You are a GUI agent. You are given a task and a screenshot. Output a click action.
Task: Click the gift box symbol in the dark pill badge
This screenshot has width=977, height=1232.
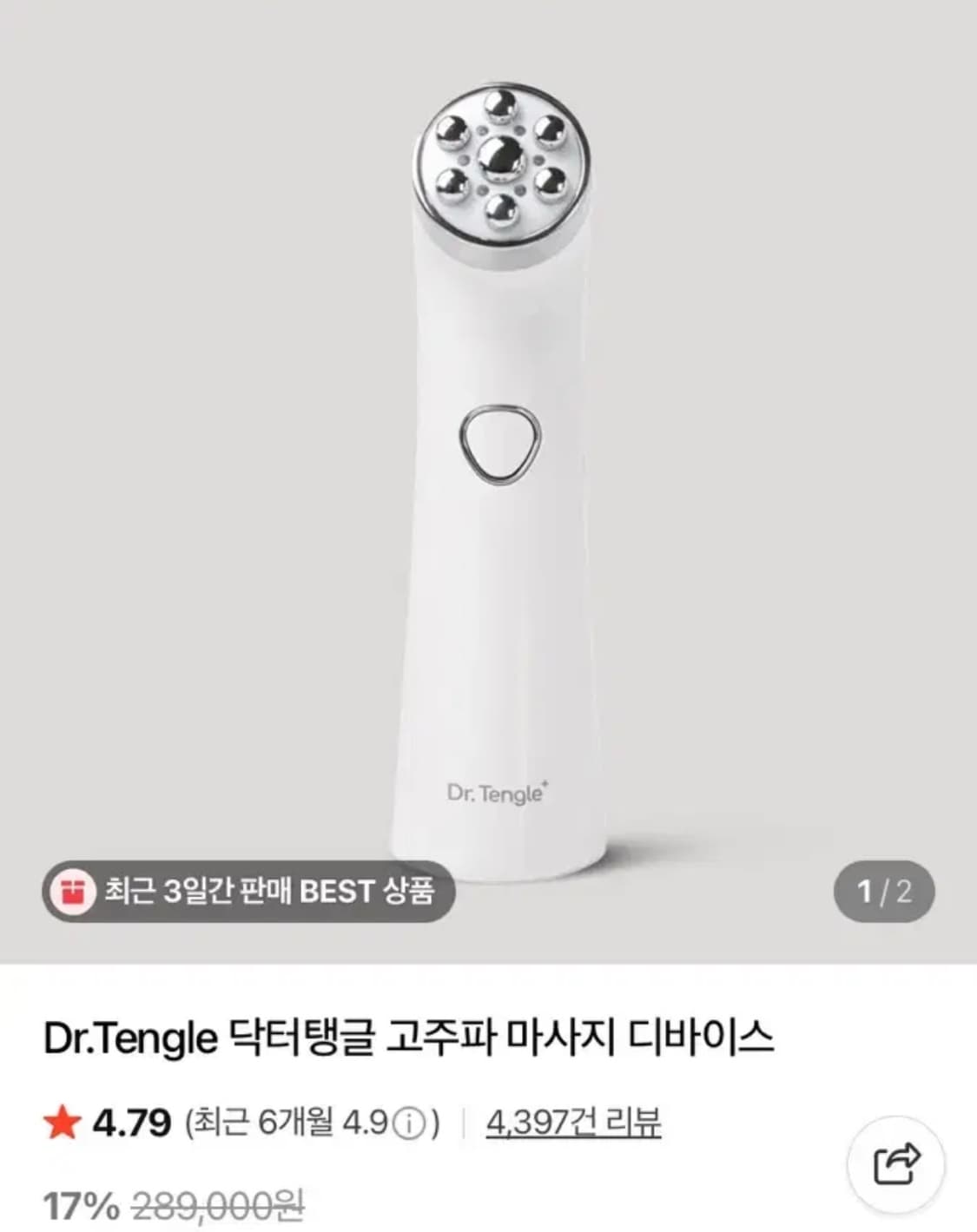tap(76, 889)
